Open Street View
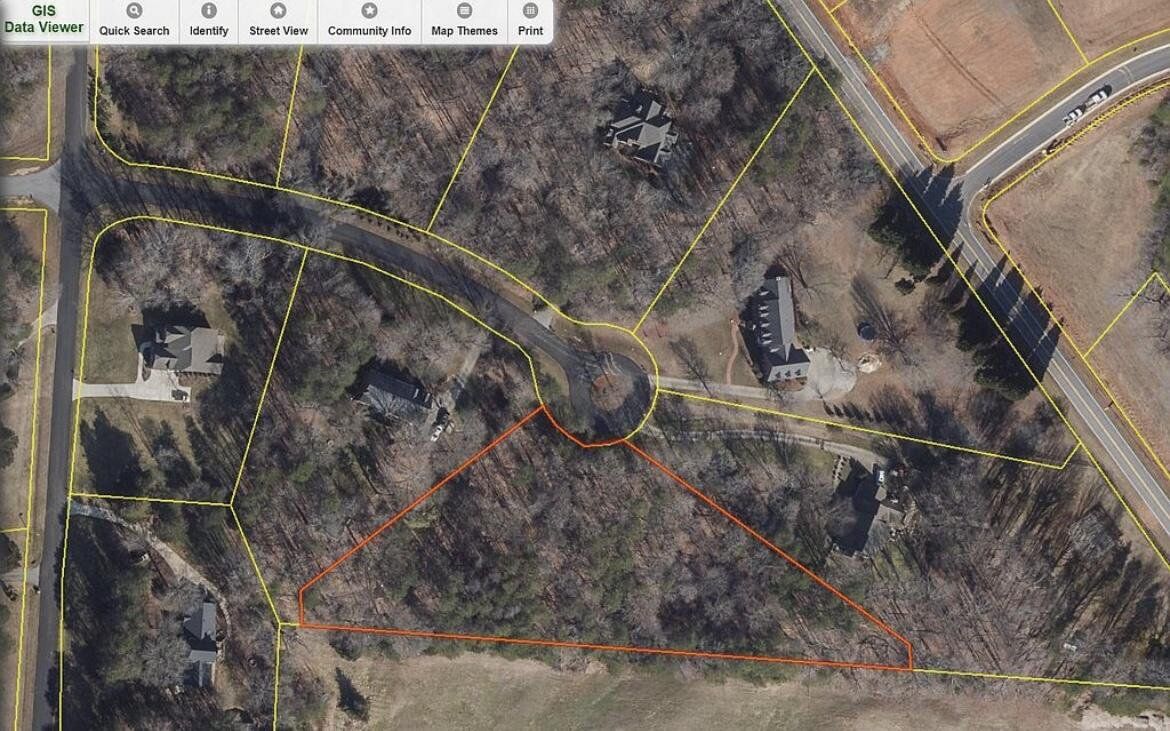1170x731 pixels. click(x=278, y=20)
